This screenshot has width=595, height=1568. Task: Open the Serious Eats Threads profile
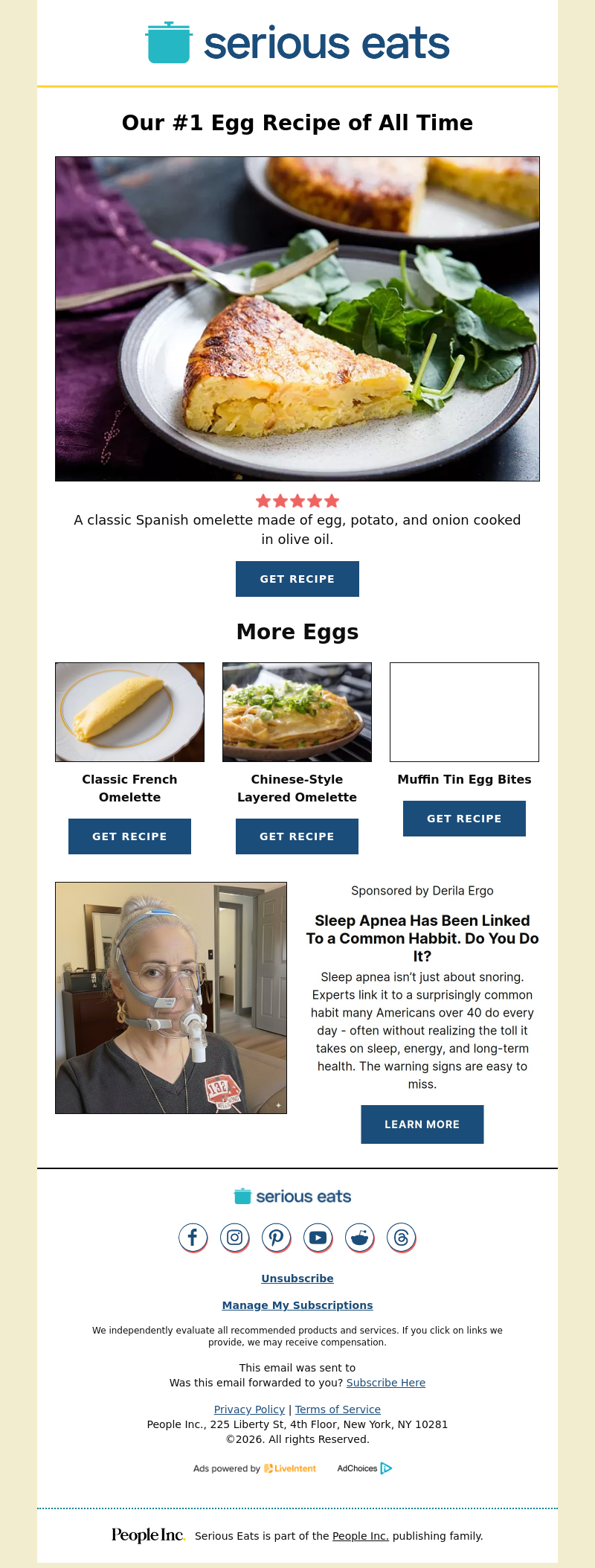tap(401, 1238)
